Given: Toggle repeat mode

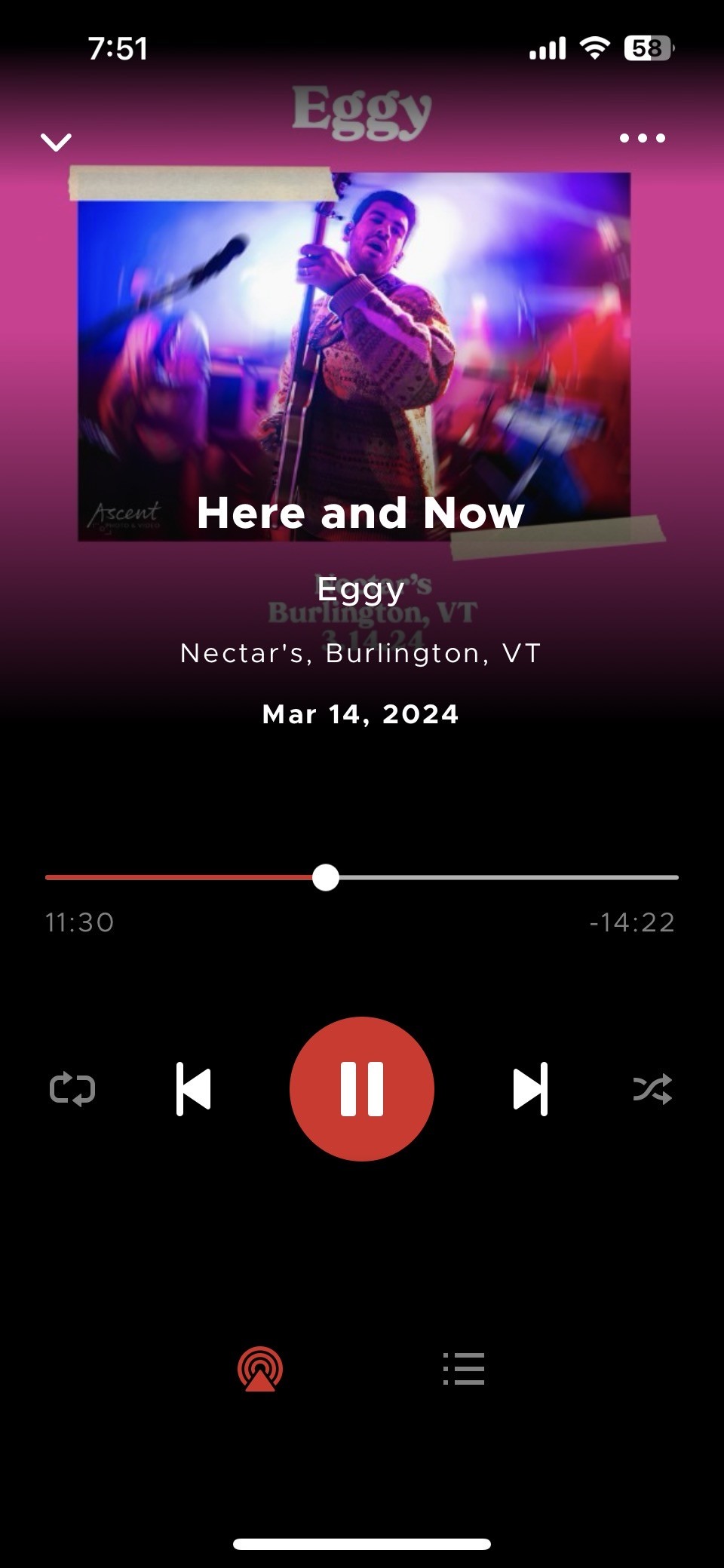Looking at the screenshot, I should tap(72, 1089).
